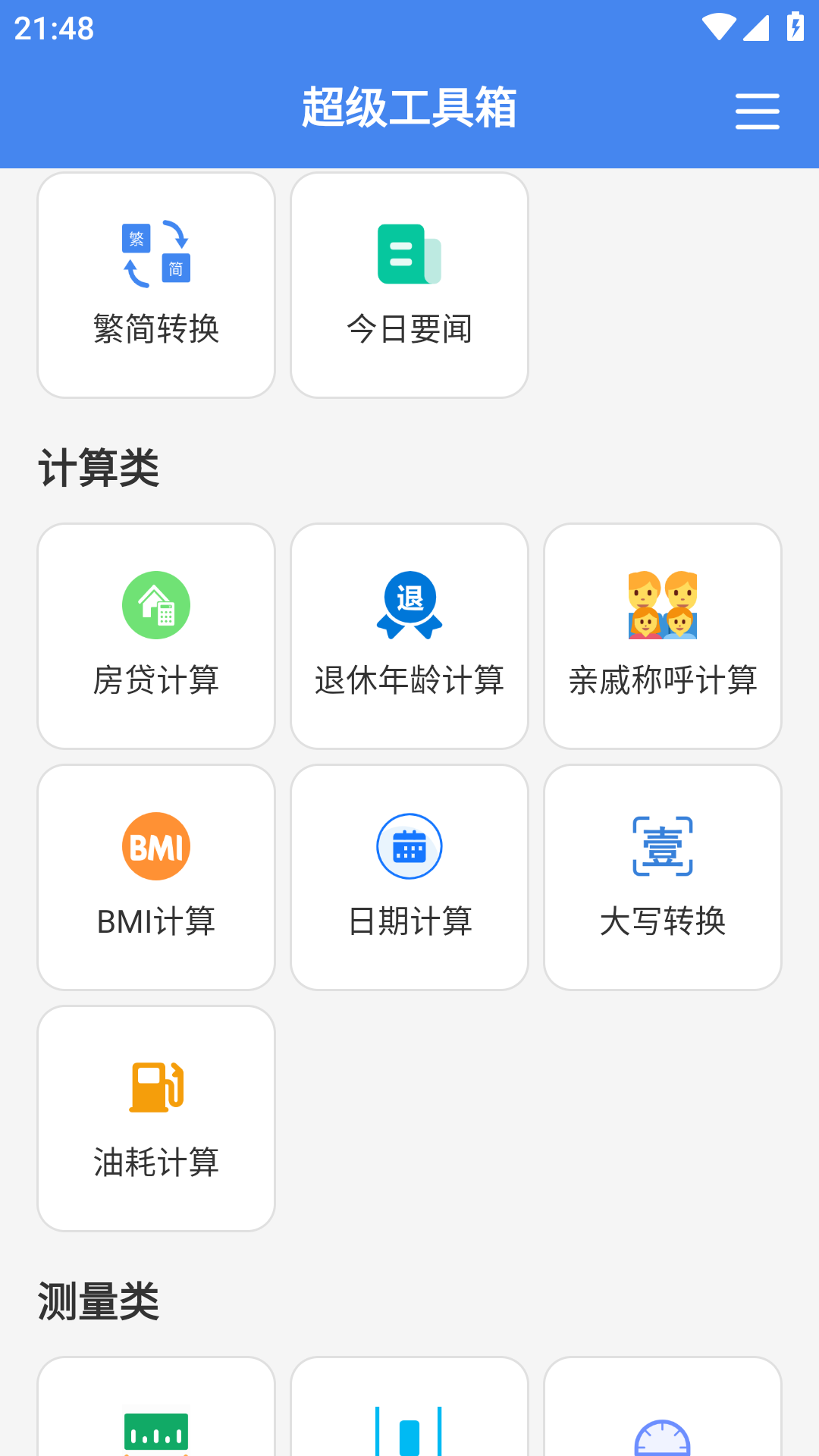
Task: Tap the green 今日要闻 news icon
Action: pyautogui.click(x=409, y=254)
